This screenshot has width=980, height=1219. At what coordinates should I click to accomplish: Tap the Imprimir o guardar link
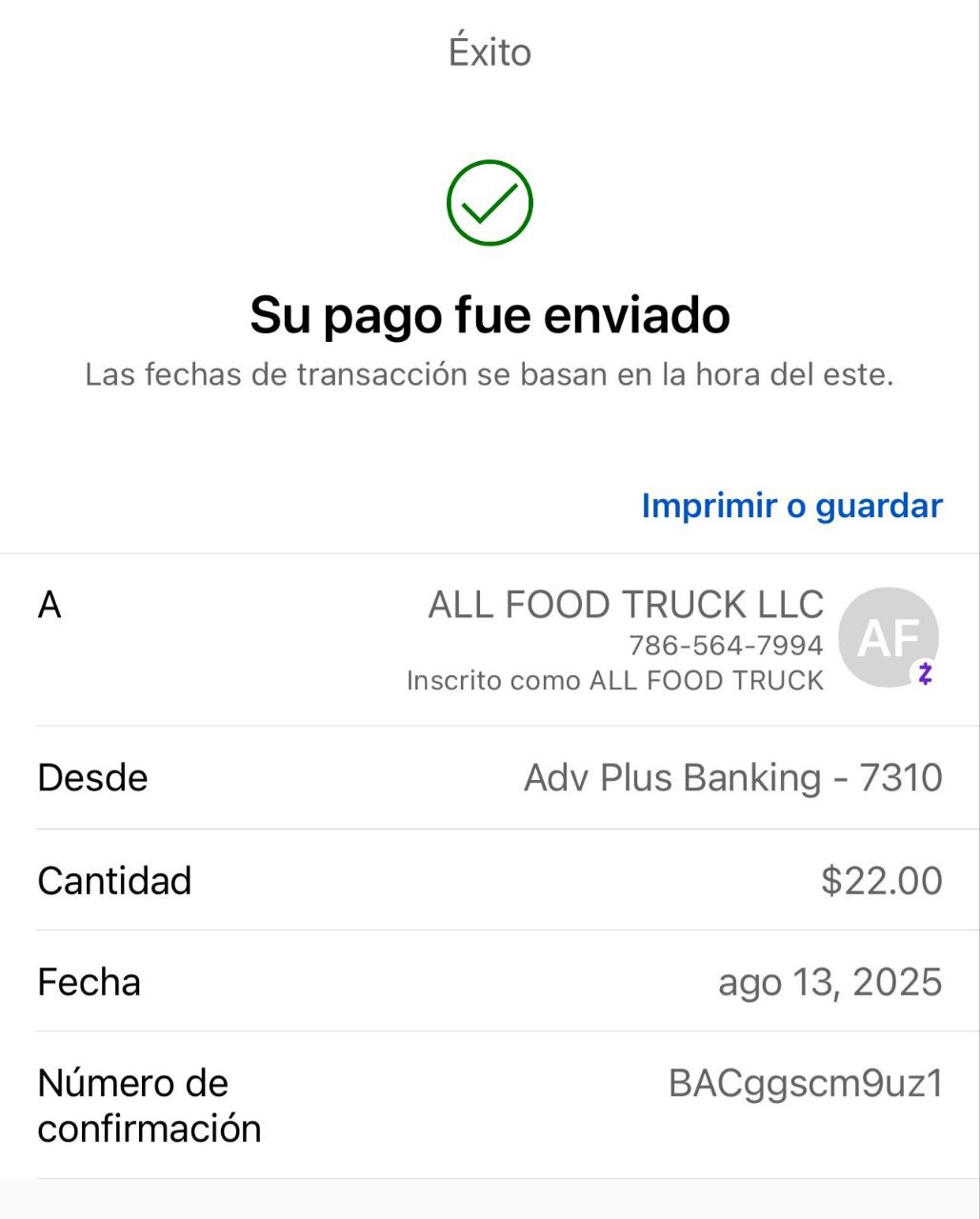(x=791, y=506)
